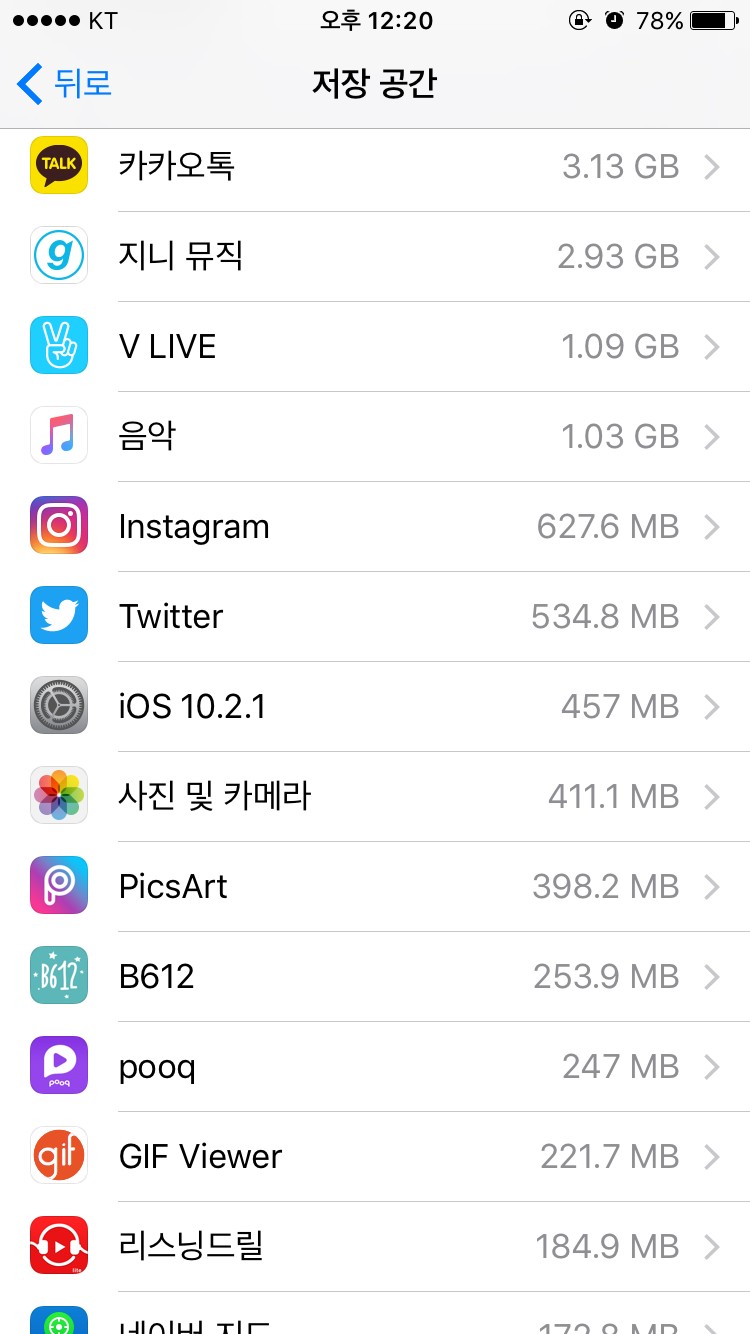This screenshot has height=1334, width=750.
Task: Open the Music (음악) app icon
Action: 58,436
